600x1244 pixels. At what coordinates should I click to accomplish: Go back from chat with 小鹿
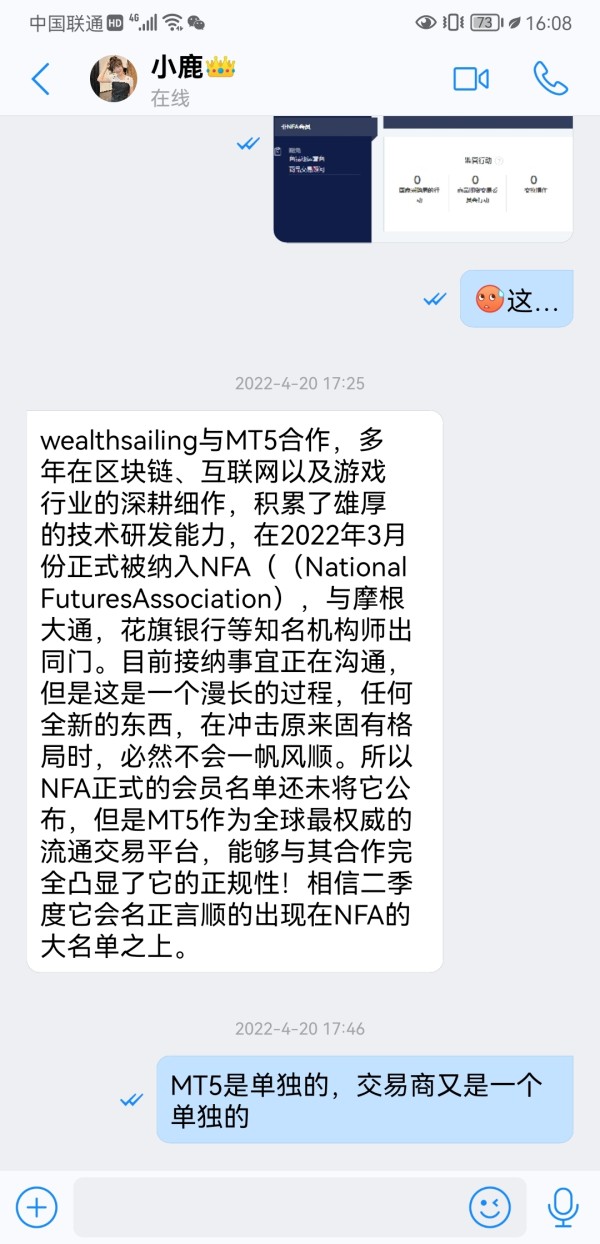point(40,79)
